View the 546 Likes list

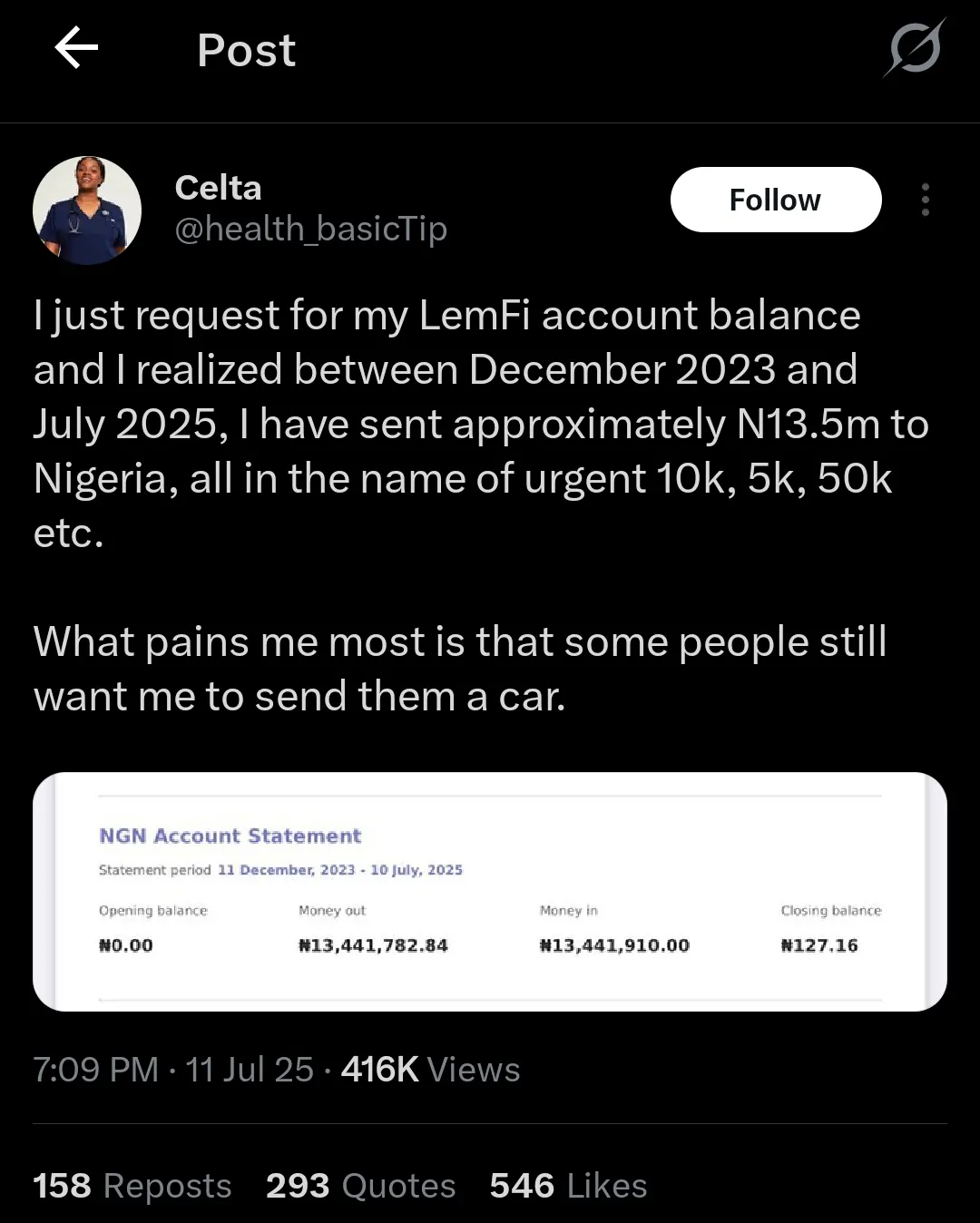pos(568,1185)
